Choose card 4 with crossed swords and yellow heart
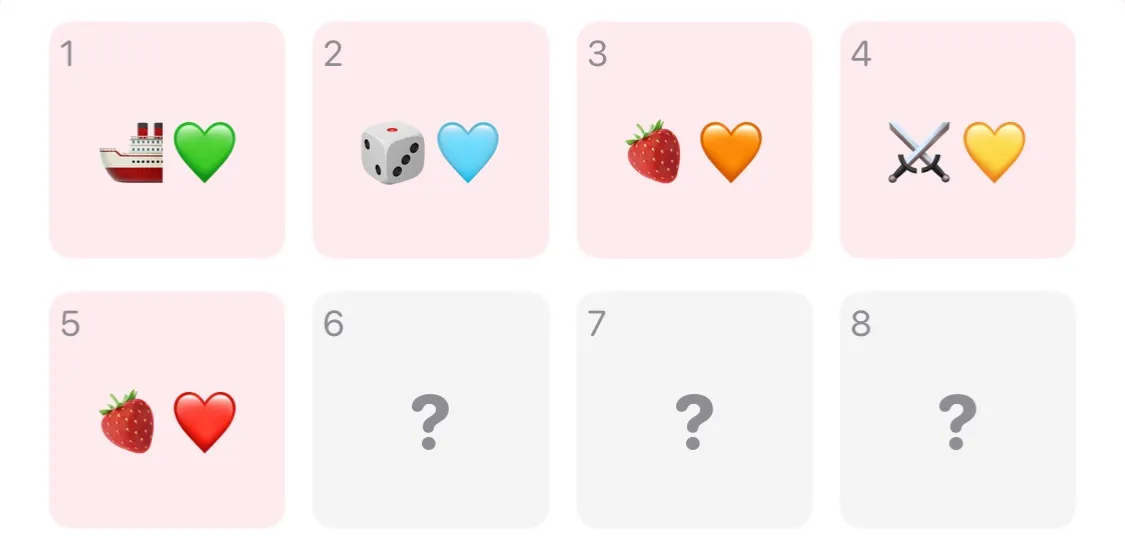The width and height of the screenshot is (1125, 554). pos(957,140)
